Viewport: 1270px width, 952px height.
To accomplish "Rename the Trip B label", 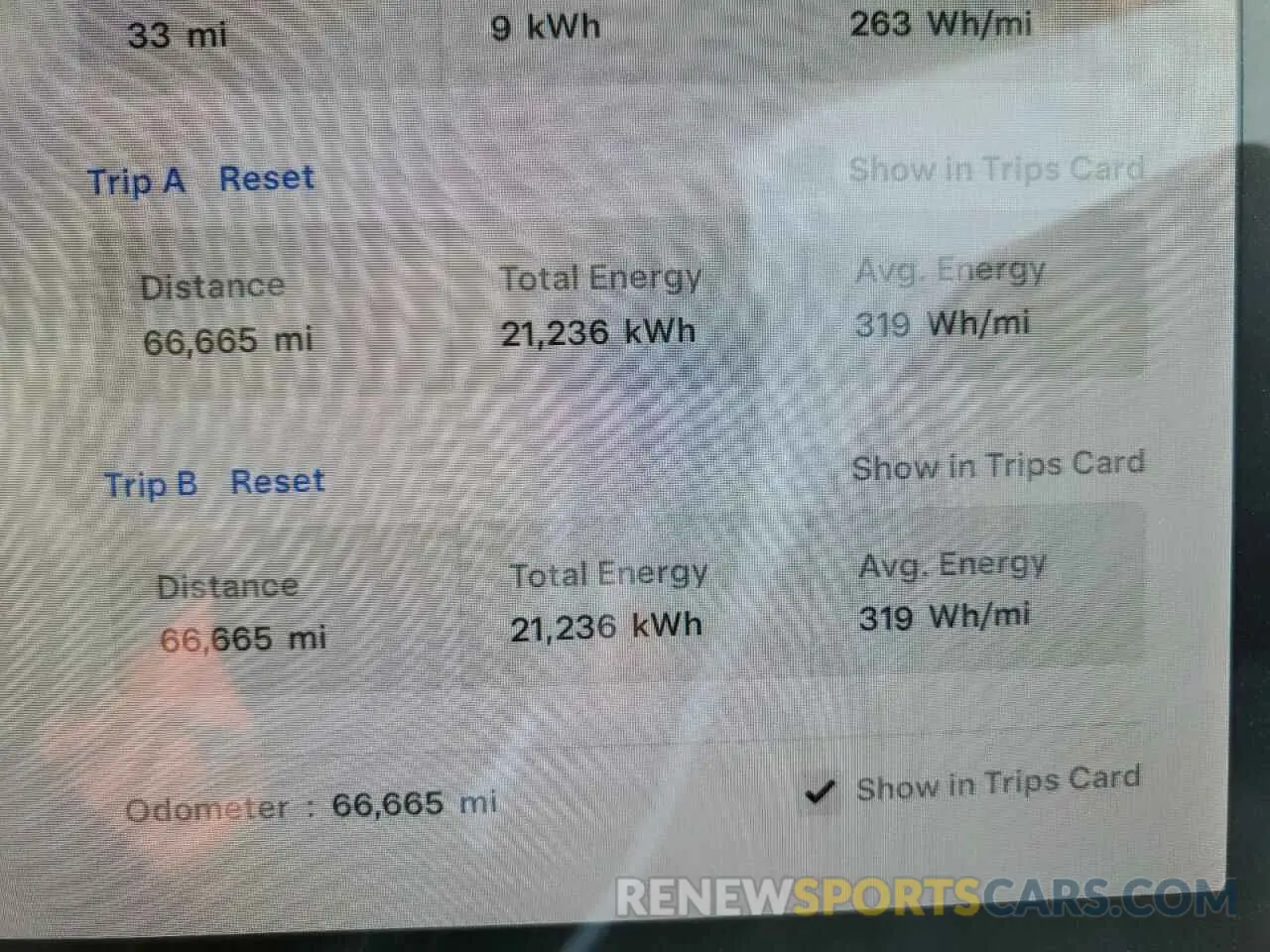I will coord(151,485).
